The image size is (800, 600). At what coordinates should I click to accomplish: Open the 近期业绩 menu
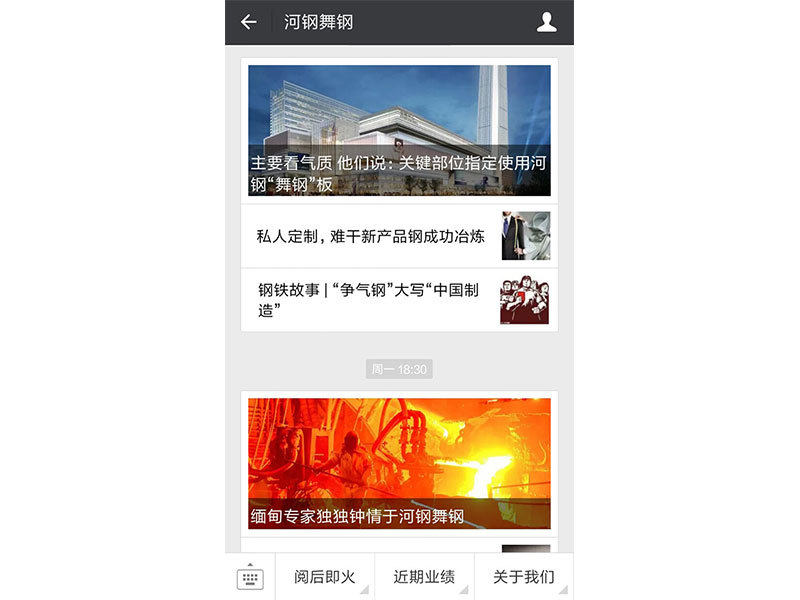tap(424, 577)
